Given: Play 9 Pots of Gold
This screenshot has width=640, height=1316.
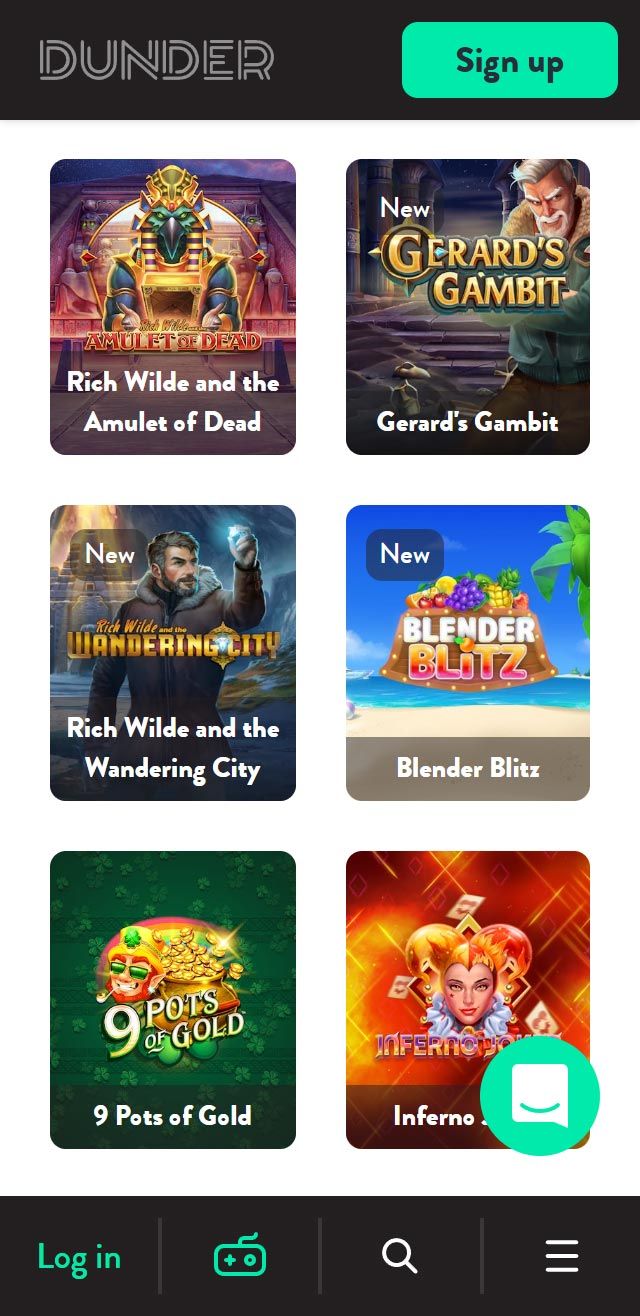Looking at the screenshot, I should pos(173,999).
